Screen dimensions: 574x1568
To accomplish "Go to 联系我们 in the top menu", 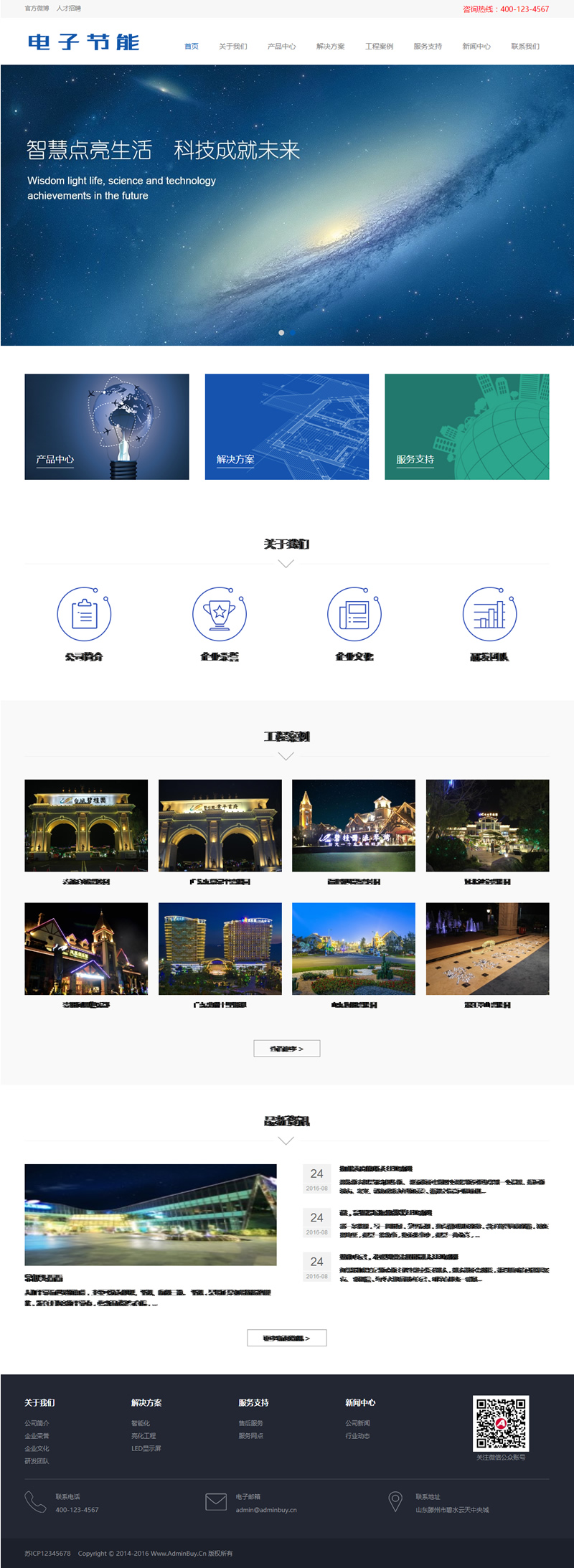I will pos(525,47).
